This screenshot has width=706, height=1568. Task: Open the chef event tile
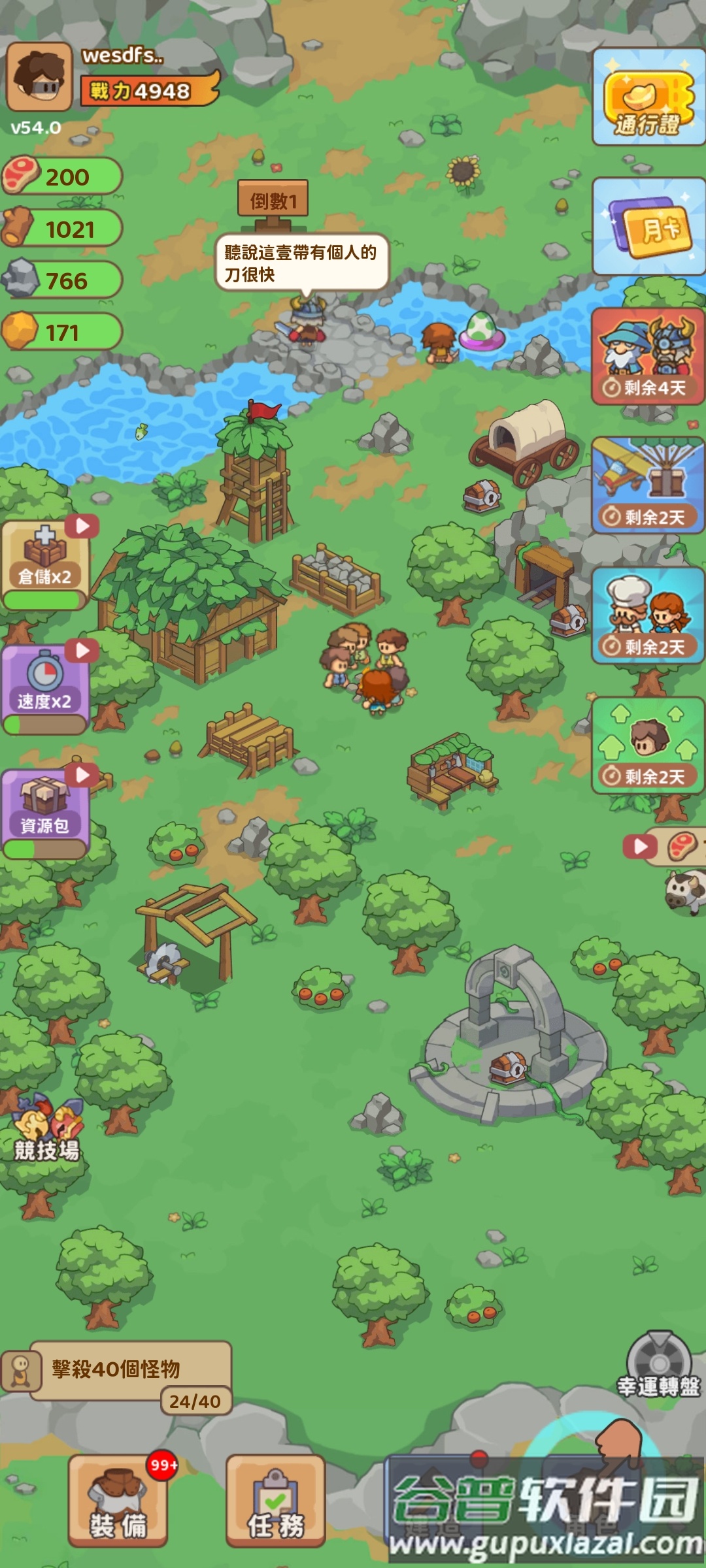click(647, 615)
